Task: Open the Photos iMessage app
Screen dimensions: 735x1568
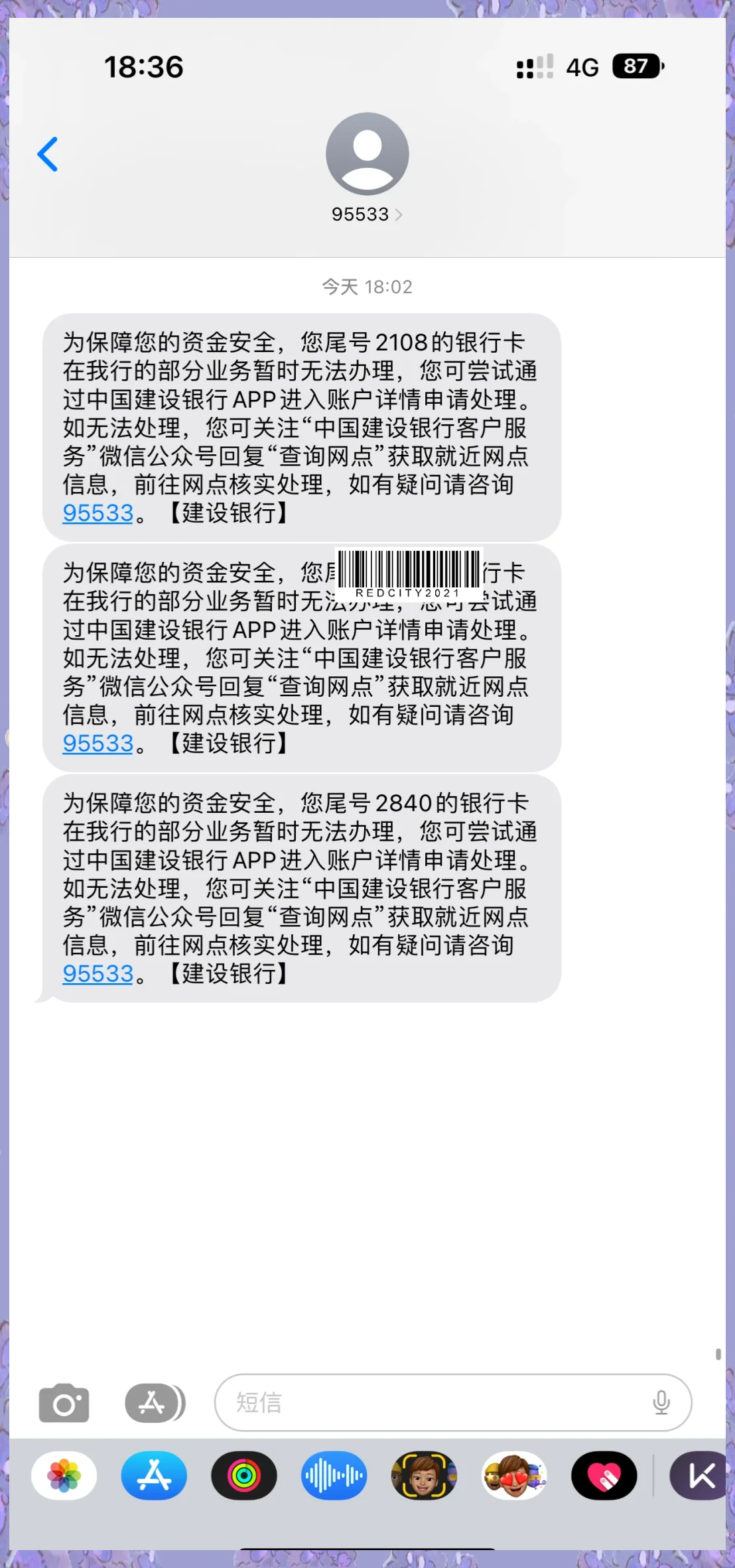Action: pos(64,1476)
